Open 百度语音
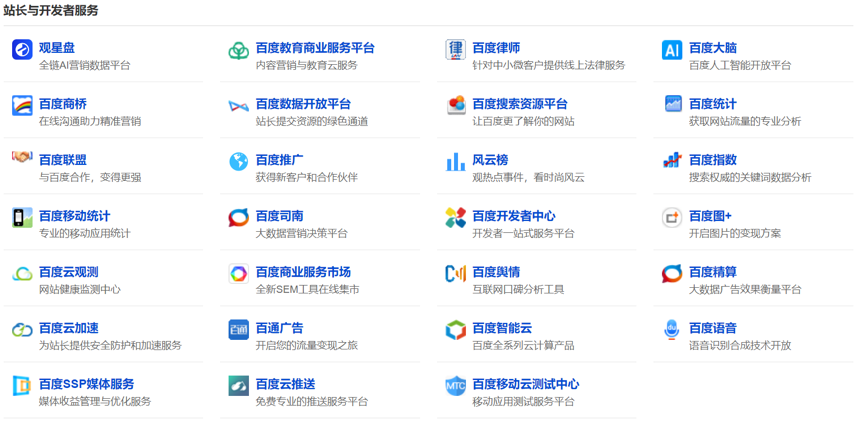 (x=713, y=328)
